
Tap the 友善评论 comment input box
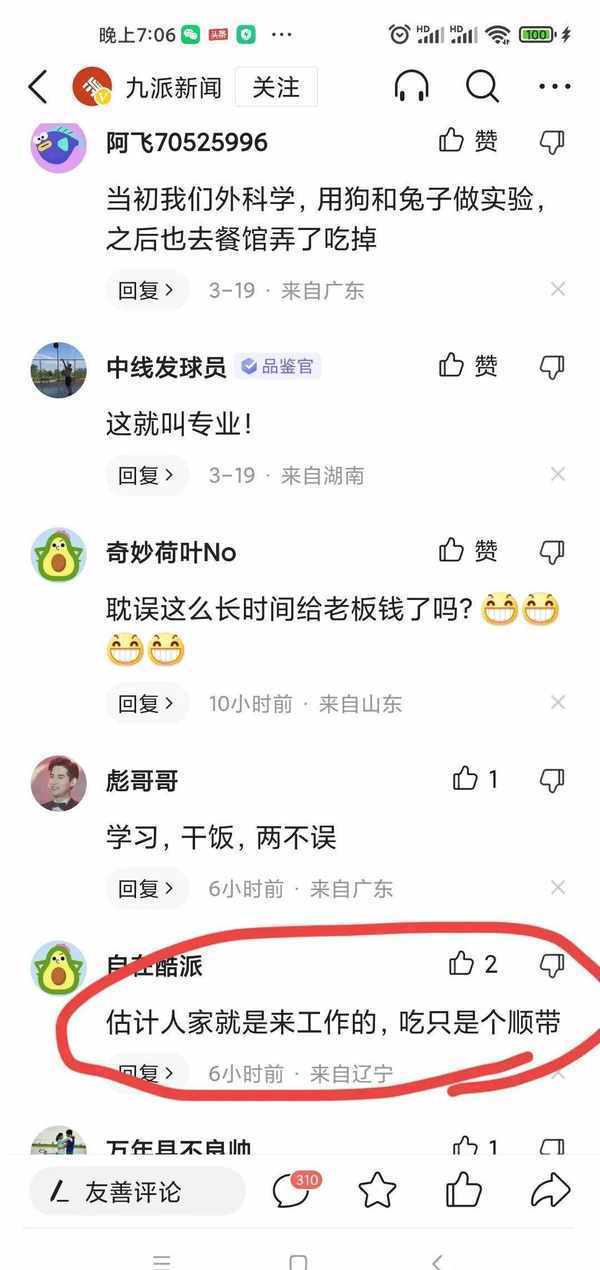tap(137, 1191)
